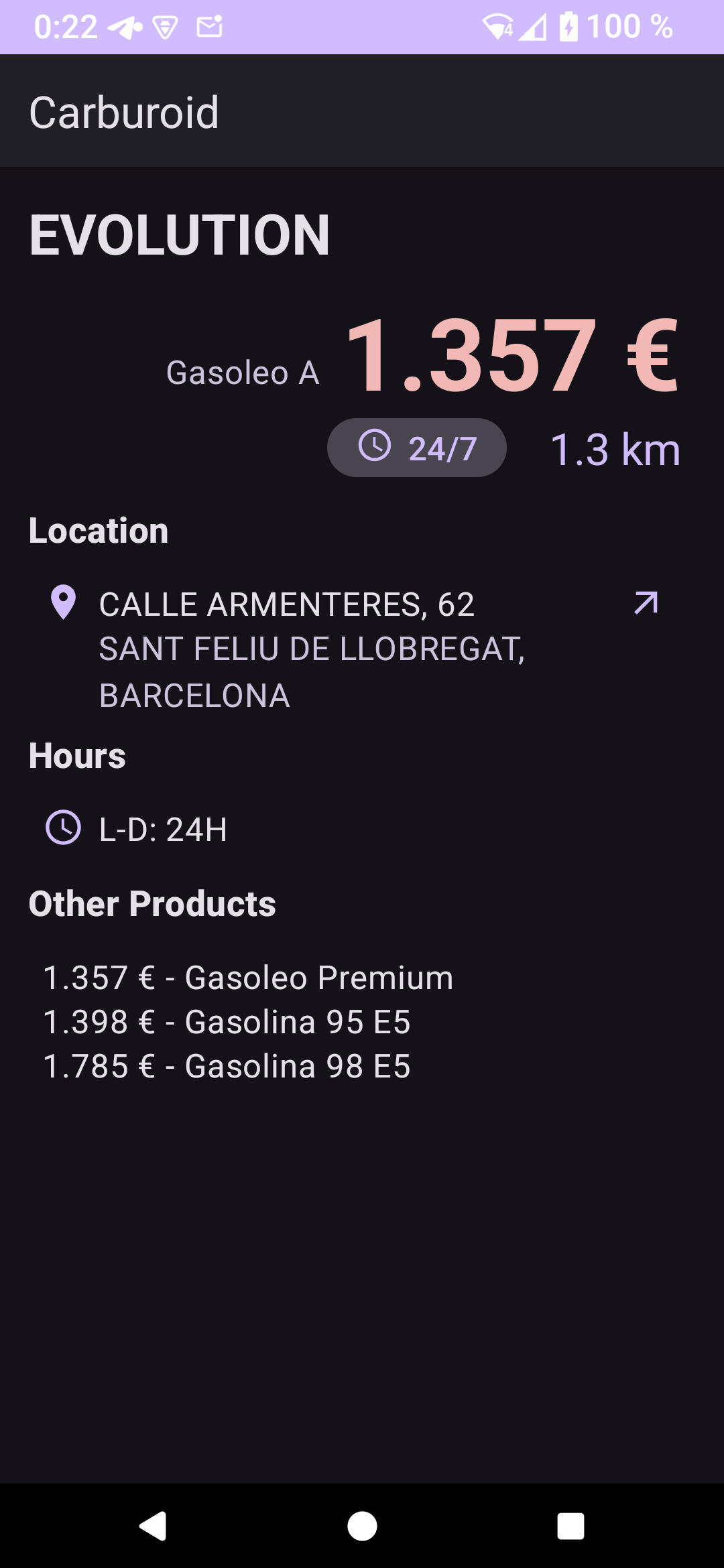Viewport: 724px width, 1568px height.
Task: Go back with the system back button
Action: click(x=154, y=1526)
